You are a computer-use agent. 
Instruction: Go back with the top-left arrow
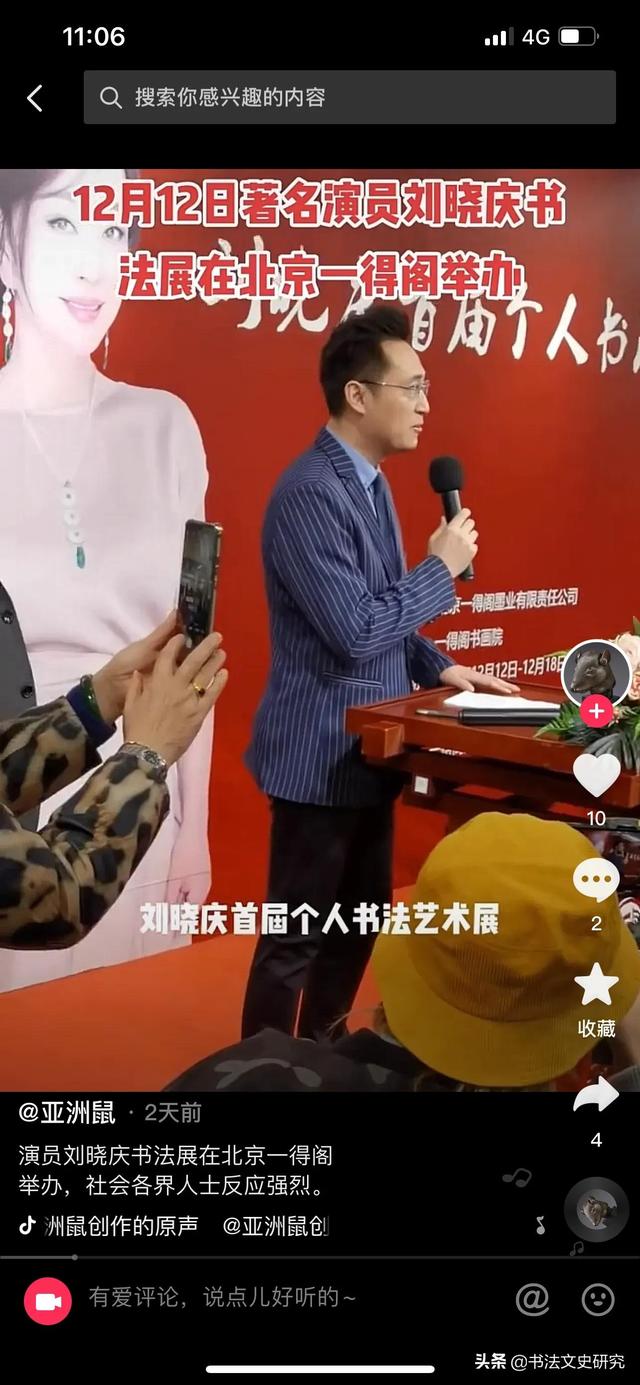tap(35, 97)
